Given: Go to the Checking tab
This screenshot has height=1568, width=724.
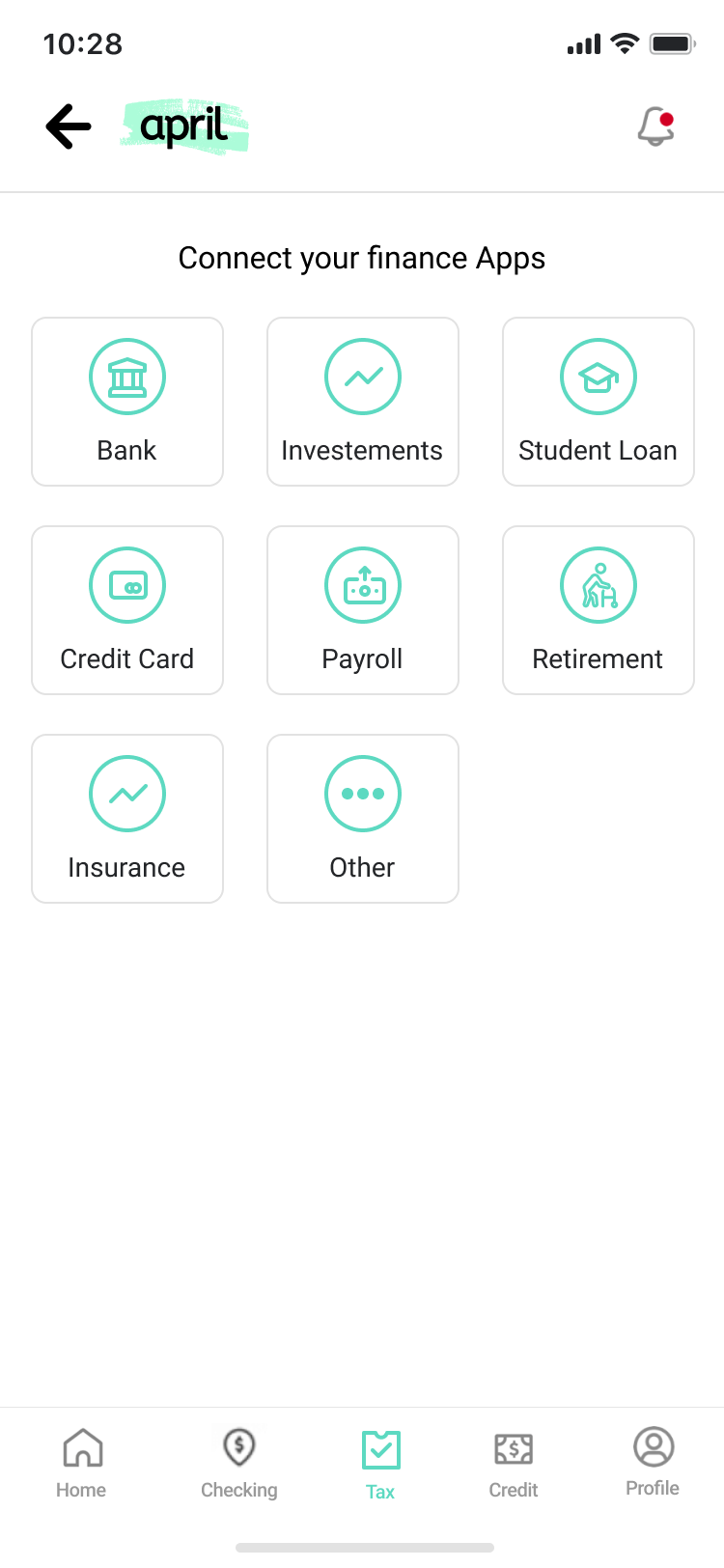Looking at the screenshot, I should coord(239,1464).
